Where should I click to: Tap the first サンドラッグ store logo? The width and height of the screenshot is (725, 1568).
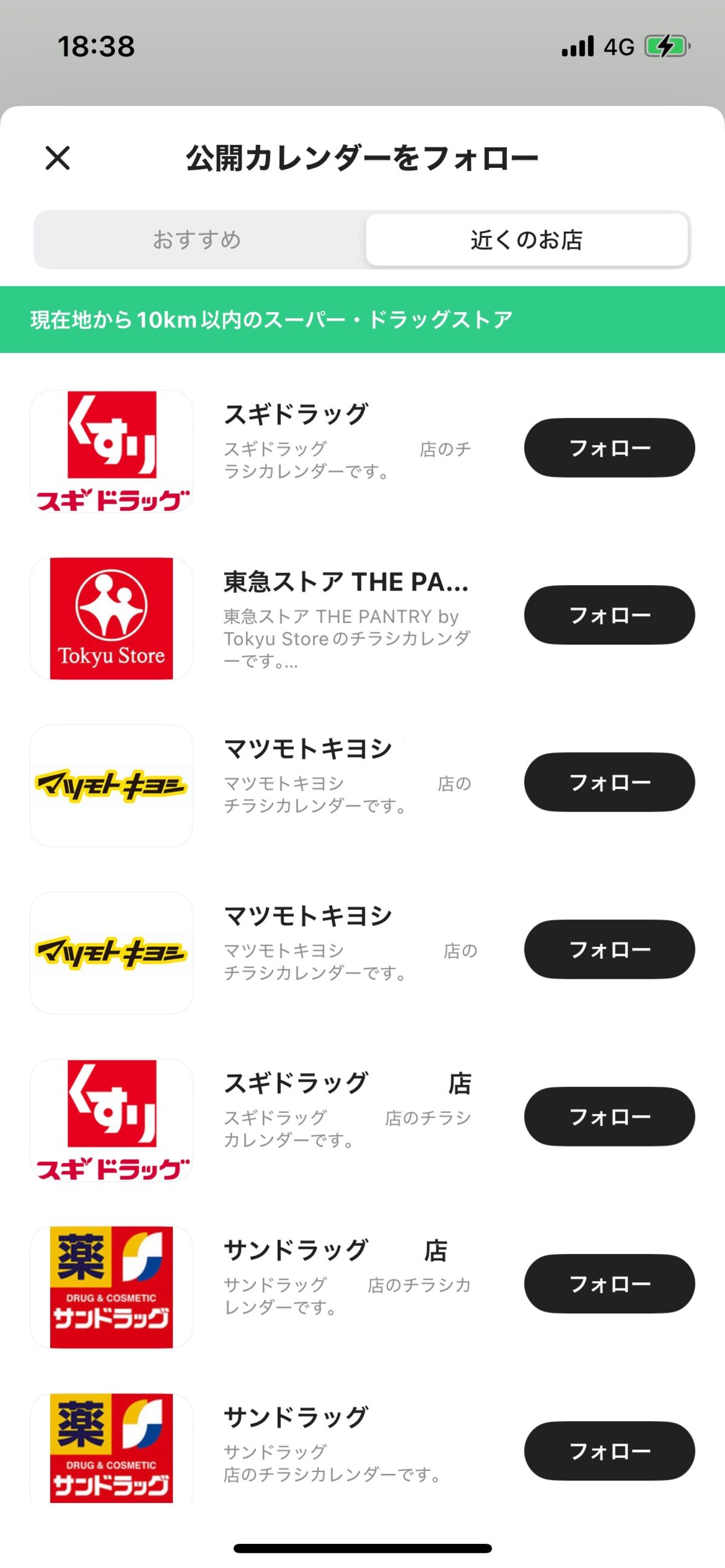112,1287
